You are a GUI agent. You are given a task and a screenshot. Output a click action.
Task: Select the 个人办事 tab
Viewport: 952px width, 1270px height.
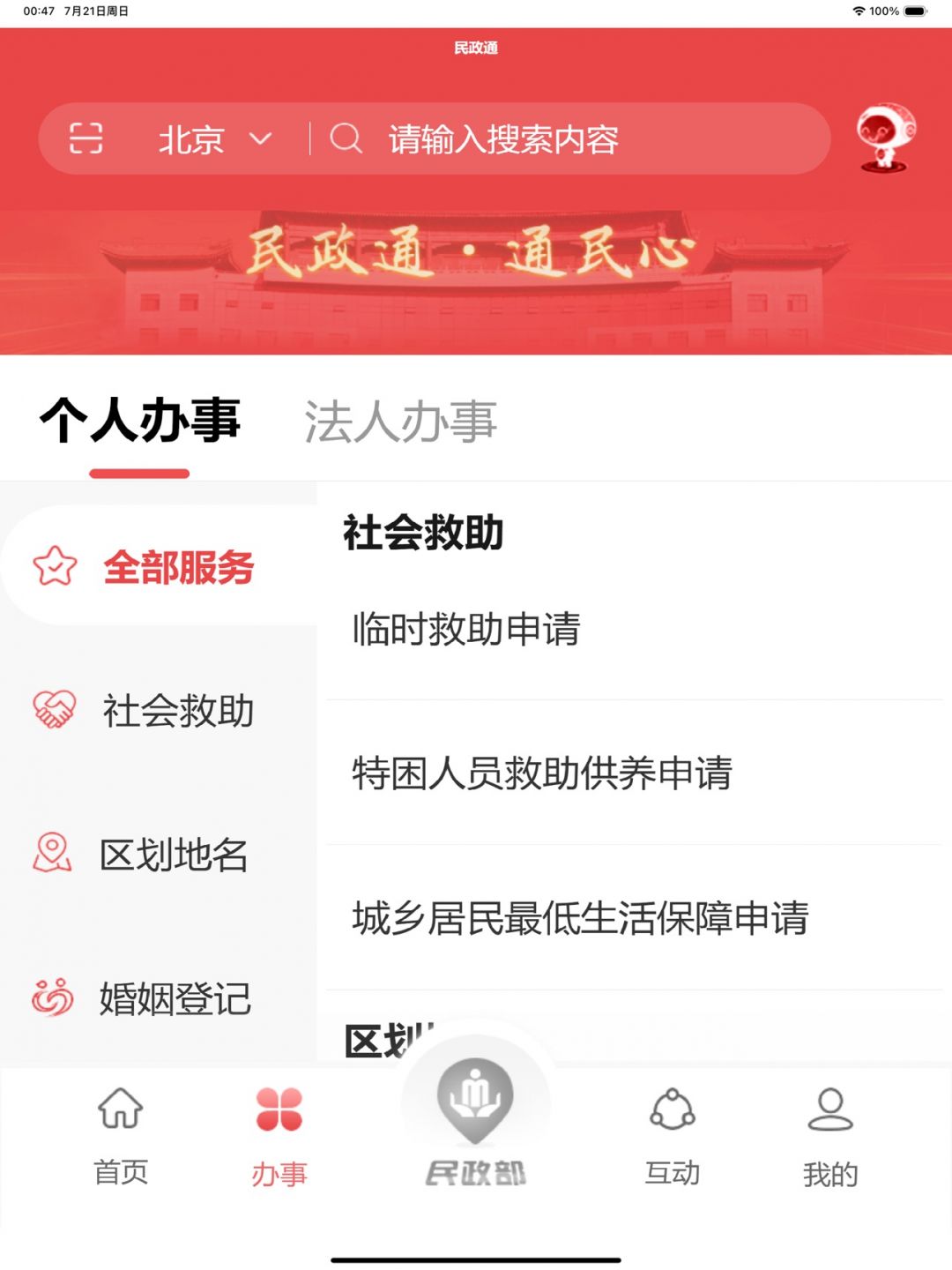coord(140,420)
